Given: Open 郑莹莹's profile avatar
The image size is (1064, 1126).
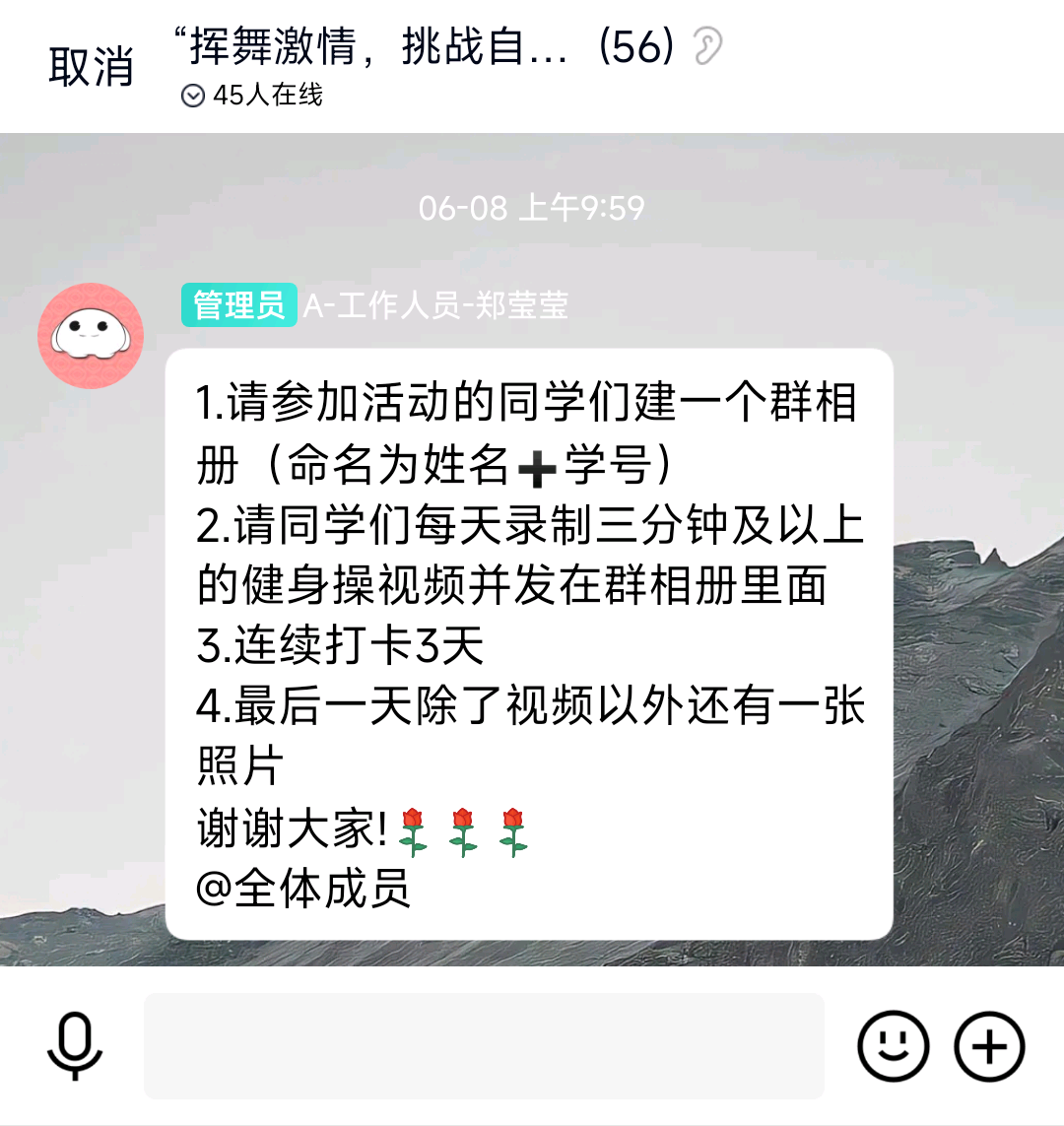Looking at the screenshot, I should (x=91, y=336).
